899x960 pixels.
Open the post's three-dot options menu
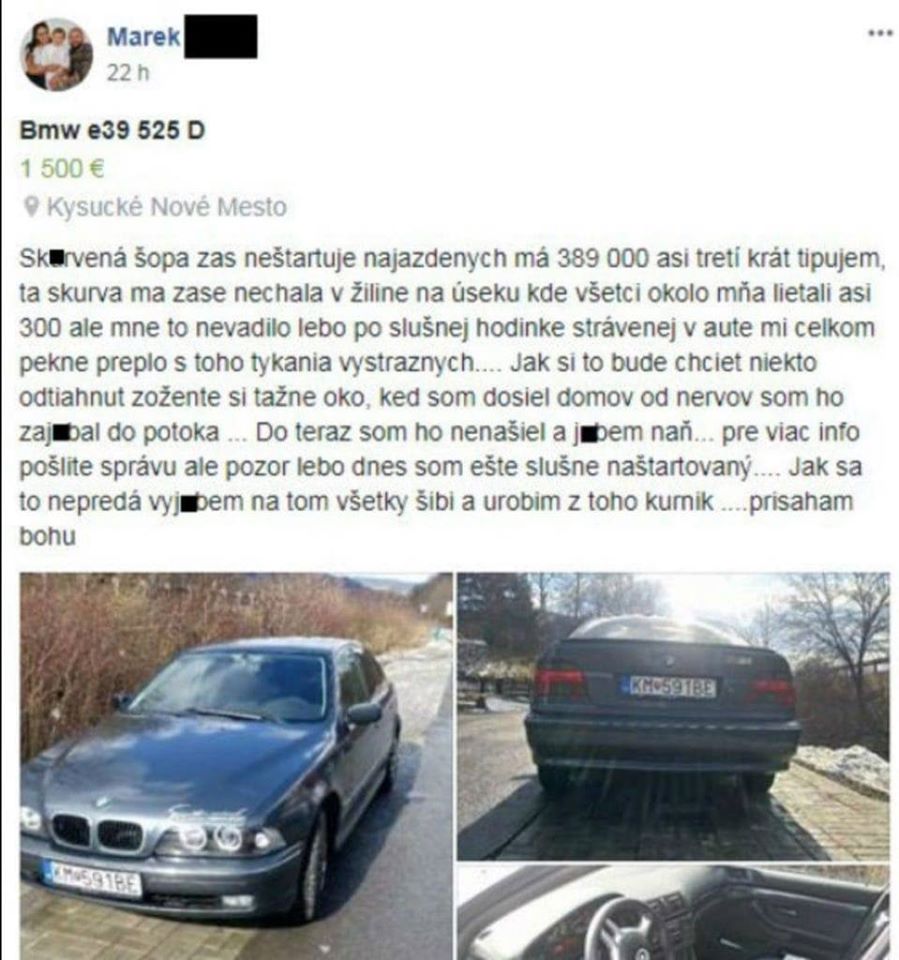pos(879,32)
